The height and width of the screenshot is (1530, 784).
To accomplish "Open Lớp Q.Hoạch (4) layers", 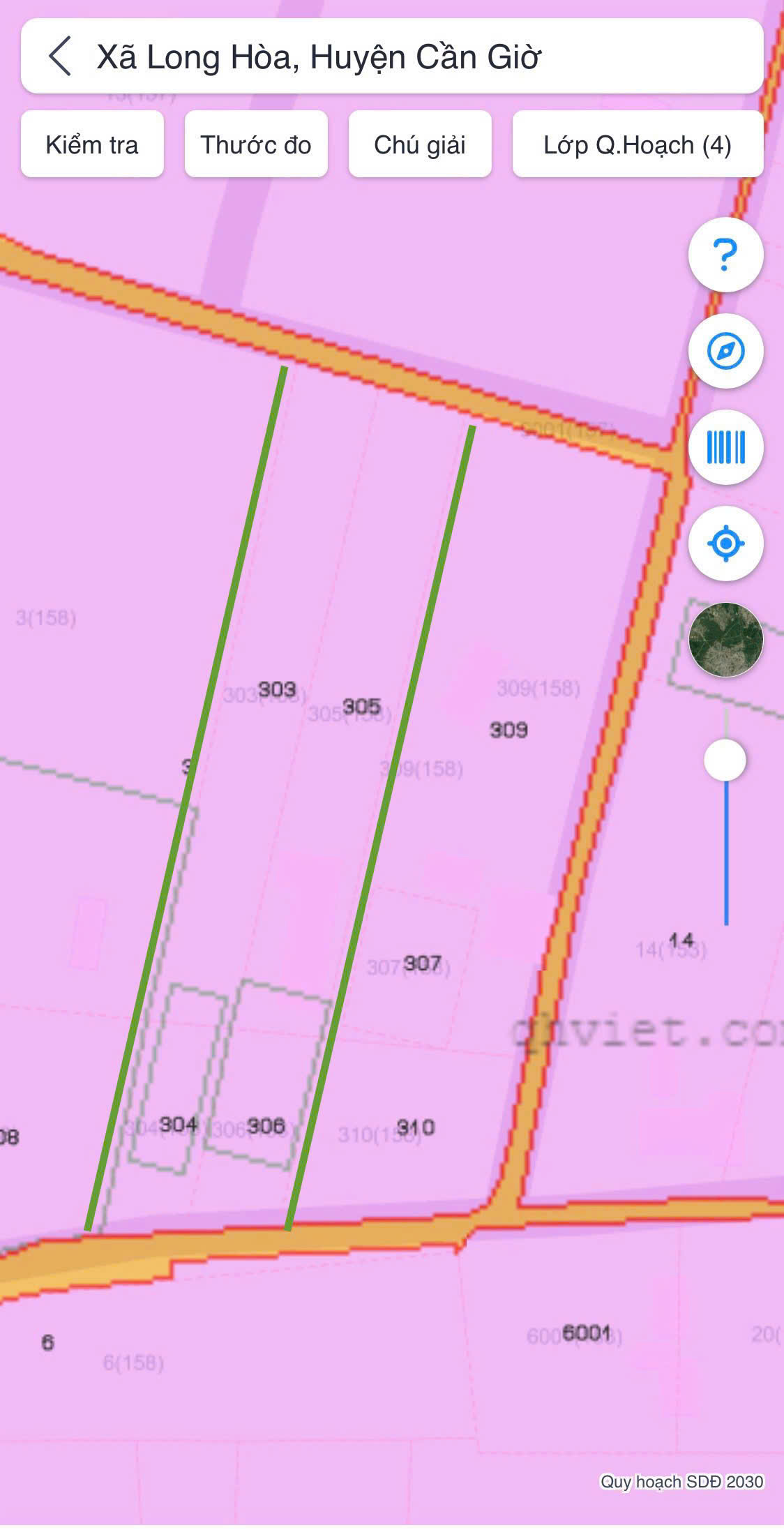I will click(638, 144).
